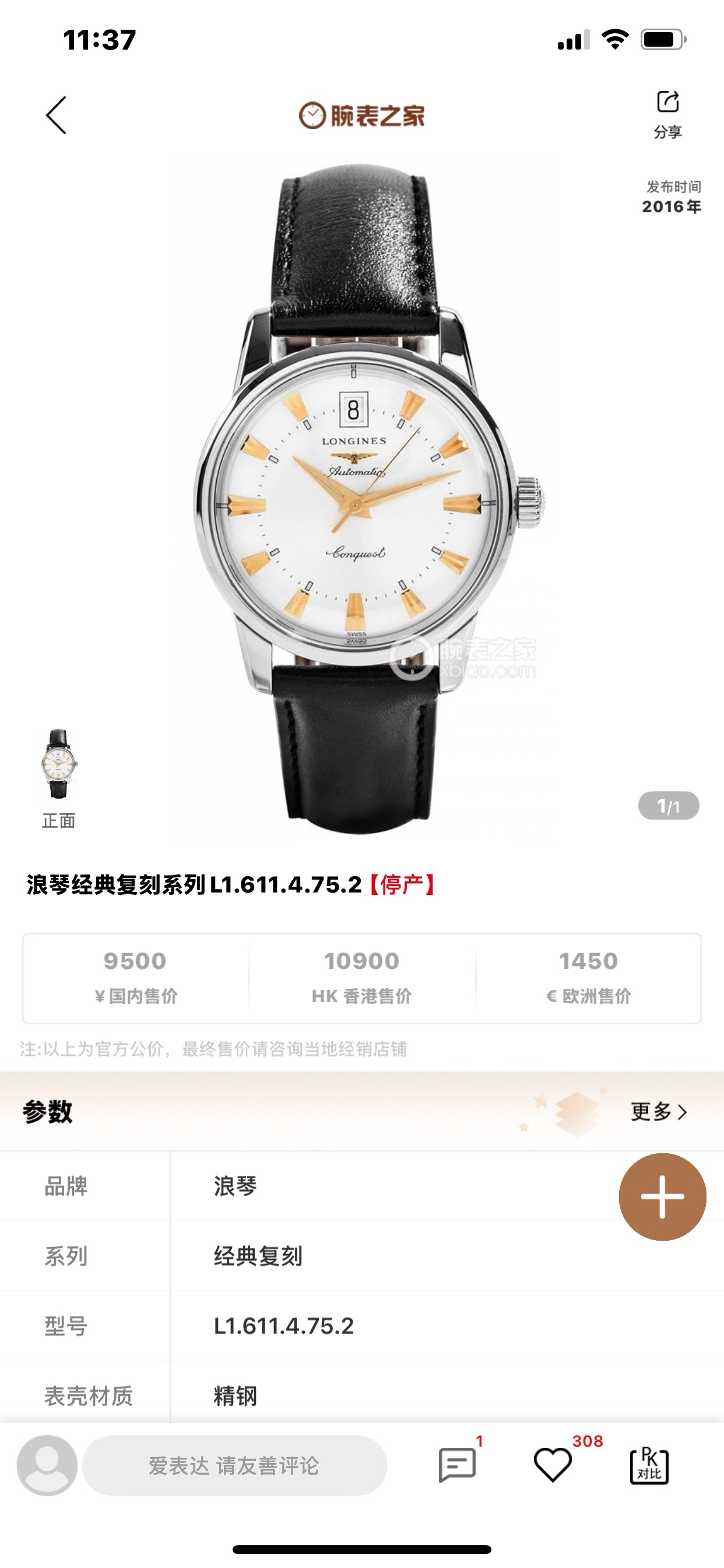Open 更多 for more parameters
Screen dimensions: 724x1568
[659, 1112]
